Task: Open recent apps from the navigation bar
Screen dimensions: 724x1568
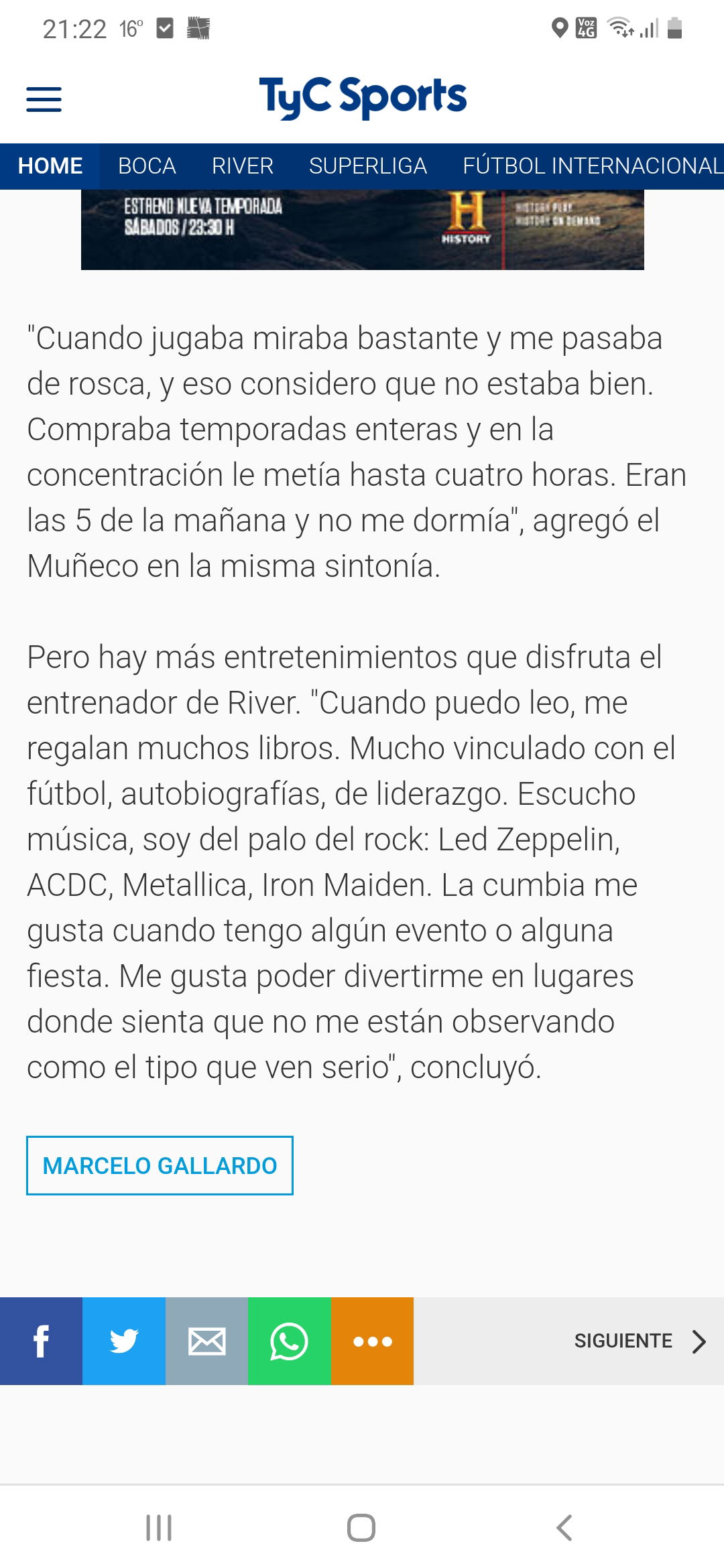Action: coord(159,1528)
